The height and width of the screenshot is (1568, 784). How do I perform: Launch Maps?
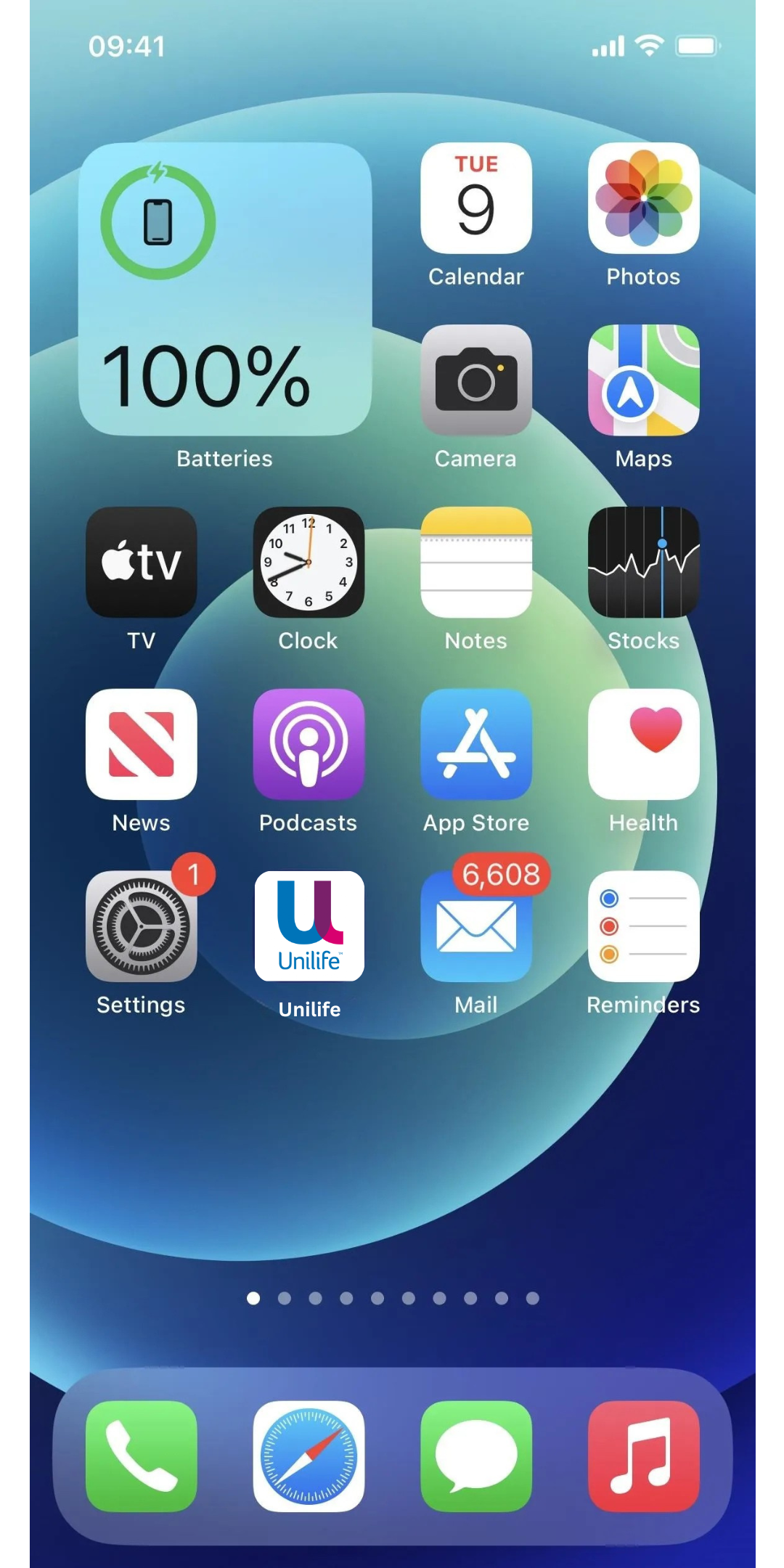click(643, 380)
